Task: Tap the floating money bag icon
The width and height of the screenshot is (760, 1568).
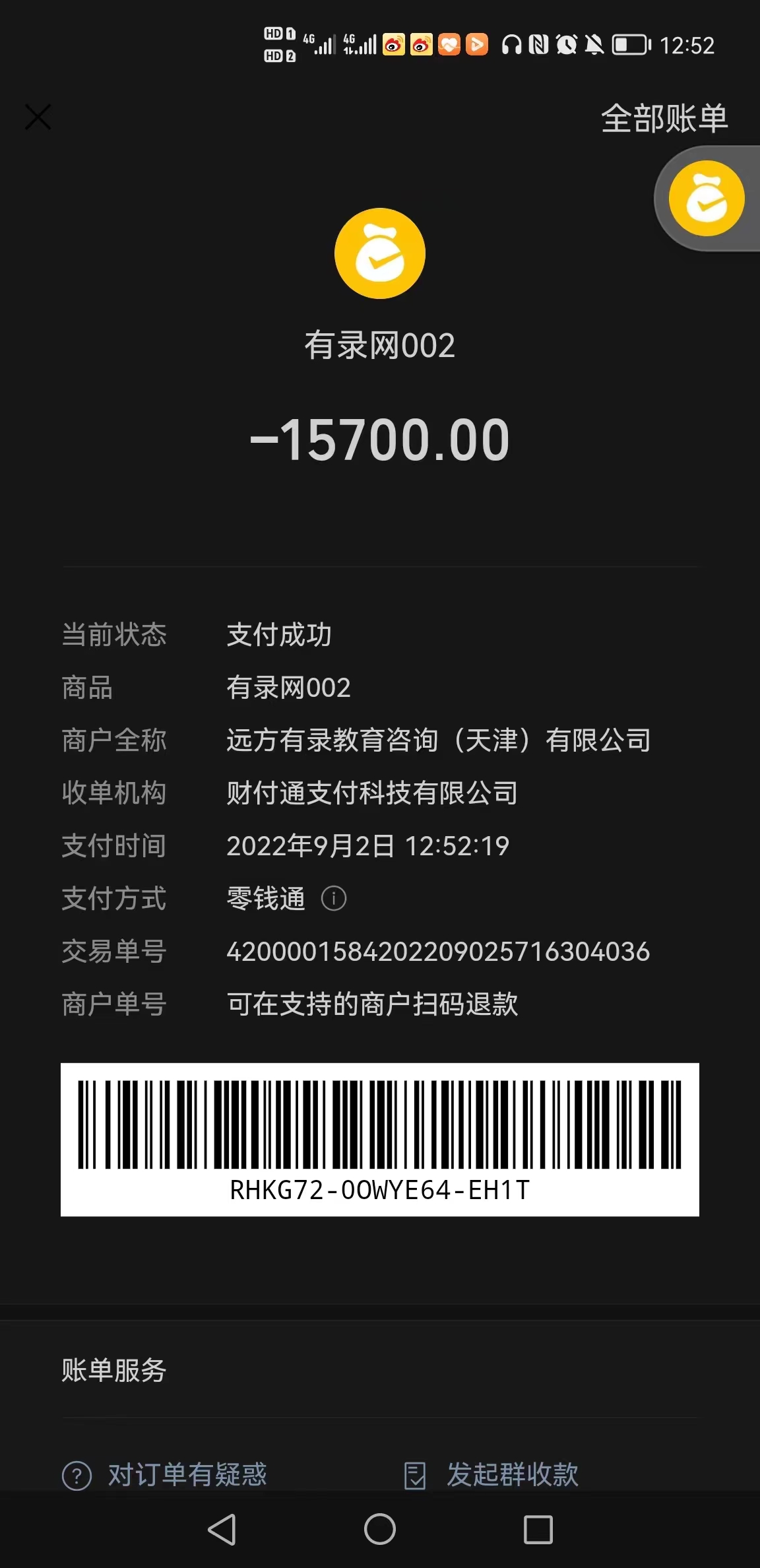Action: coord(706,199)
